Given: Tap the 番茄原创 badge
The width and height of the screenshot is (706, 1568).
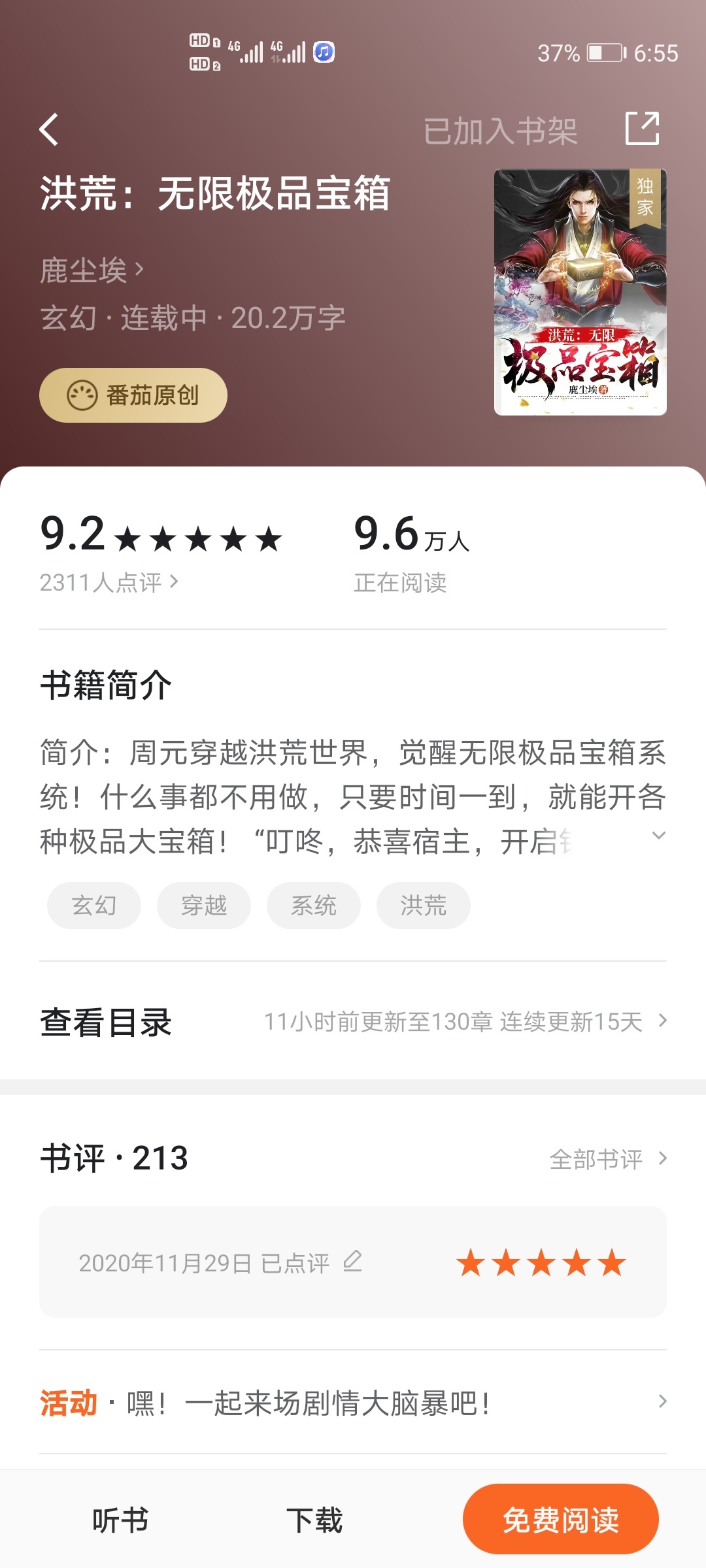Looking at the screenshot, I should click(x=133, y=395).
